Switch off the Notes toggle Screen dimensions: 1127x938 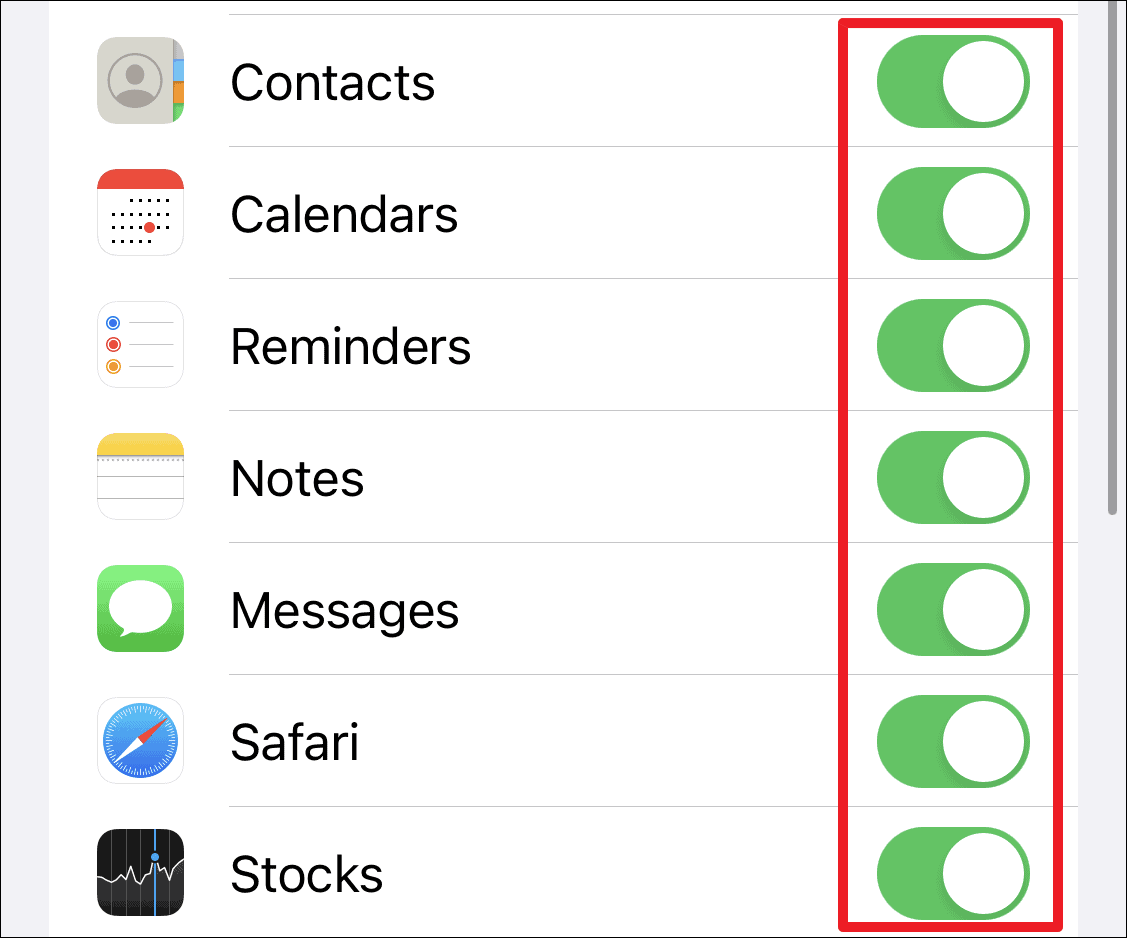point(952,478)
